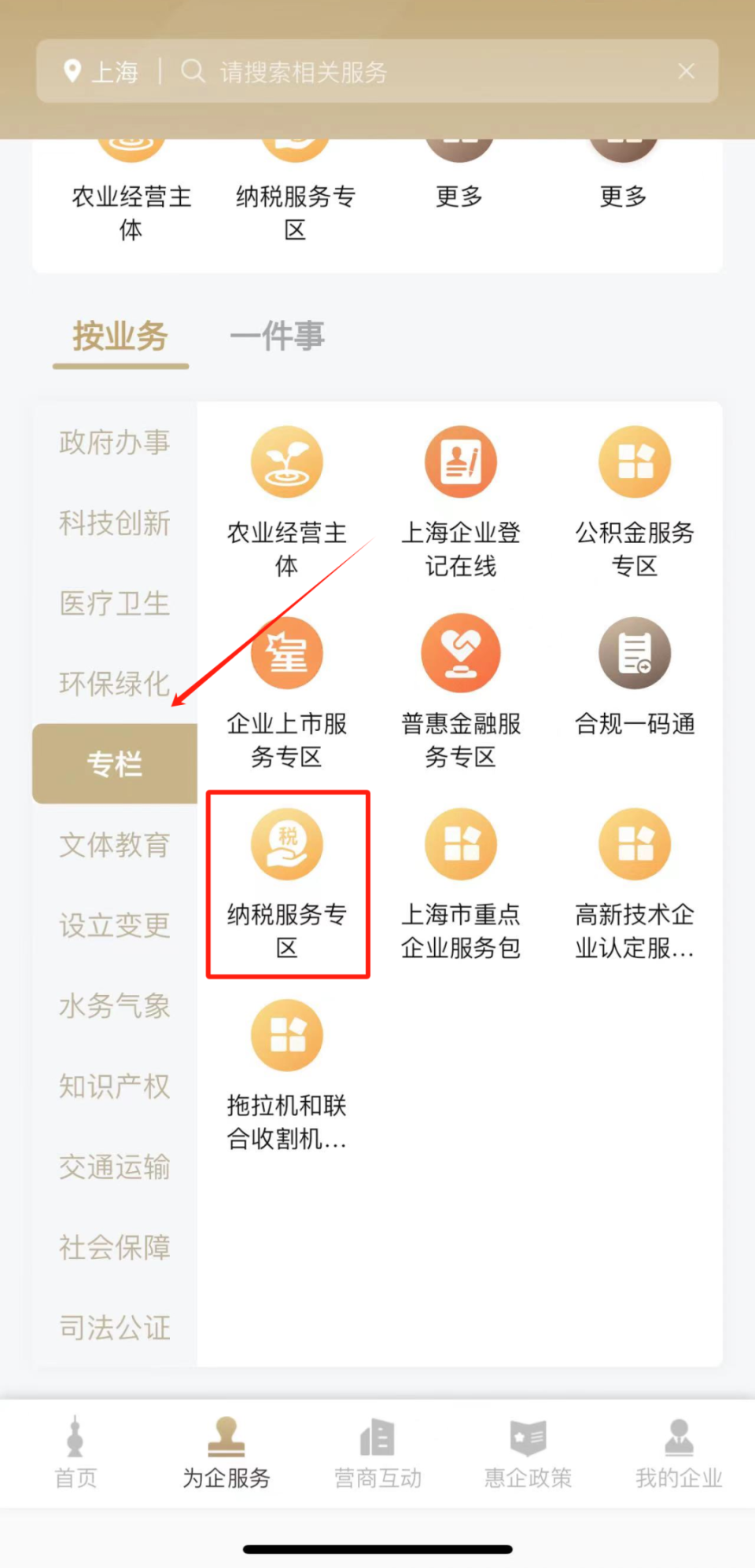Switch to the 一件事 tab
This screenshot has width=755, height=1568.
(277, 336)
